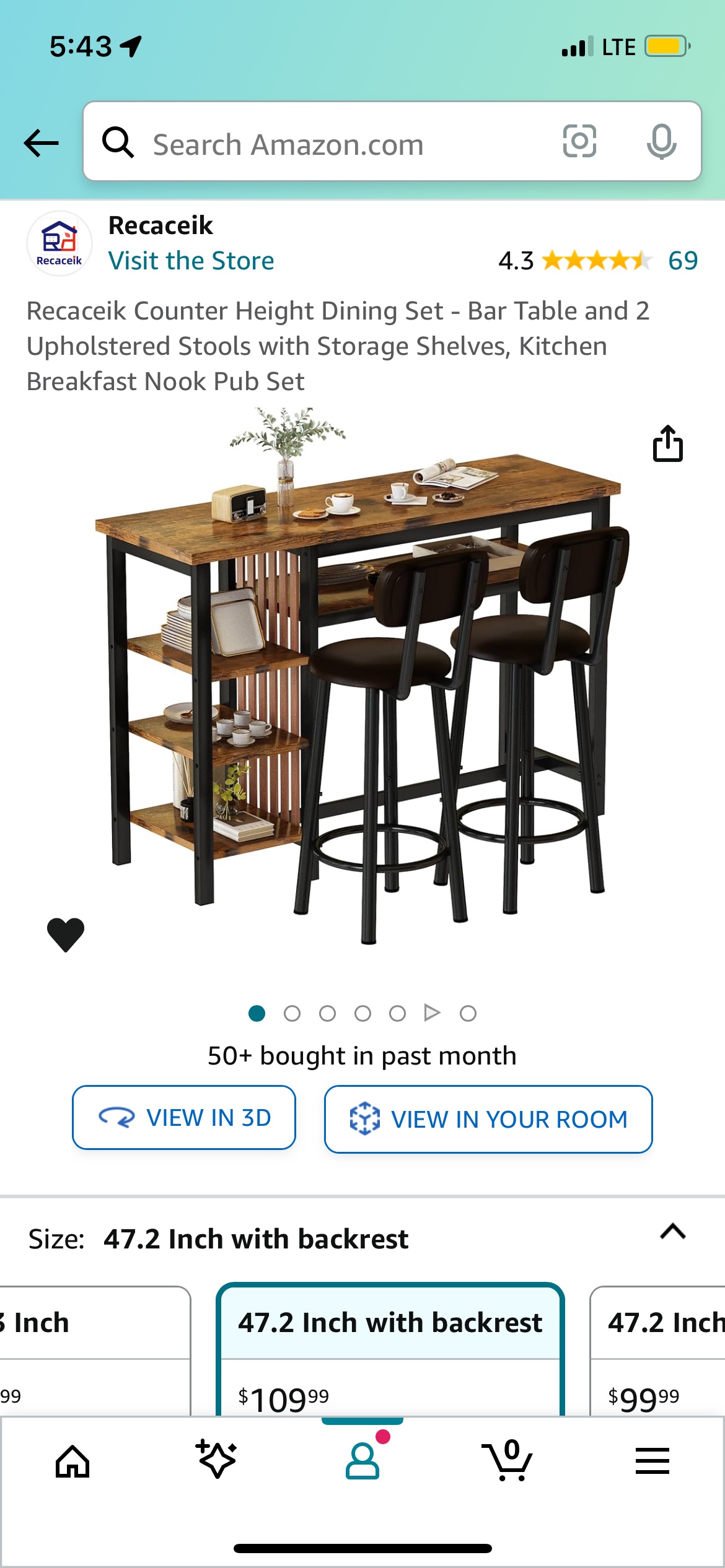
Task: Jump to the product video indicator
Action: point(432,1013)
